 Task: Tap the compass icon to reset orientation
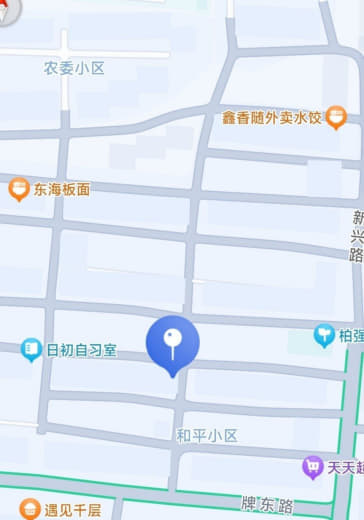click(x=7, y=10)
